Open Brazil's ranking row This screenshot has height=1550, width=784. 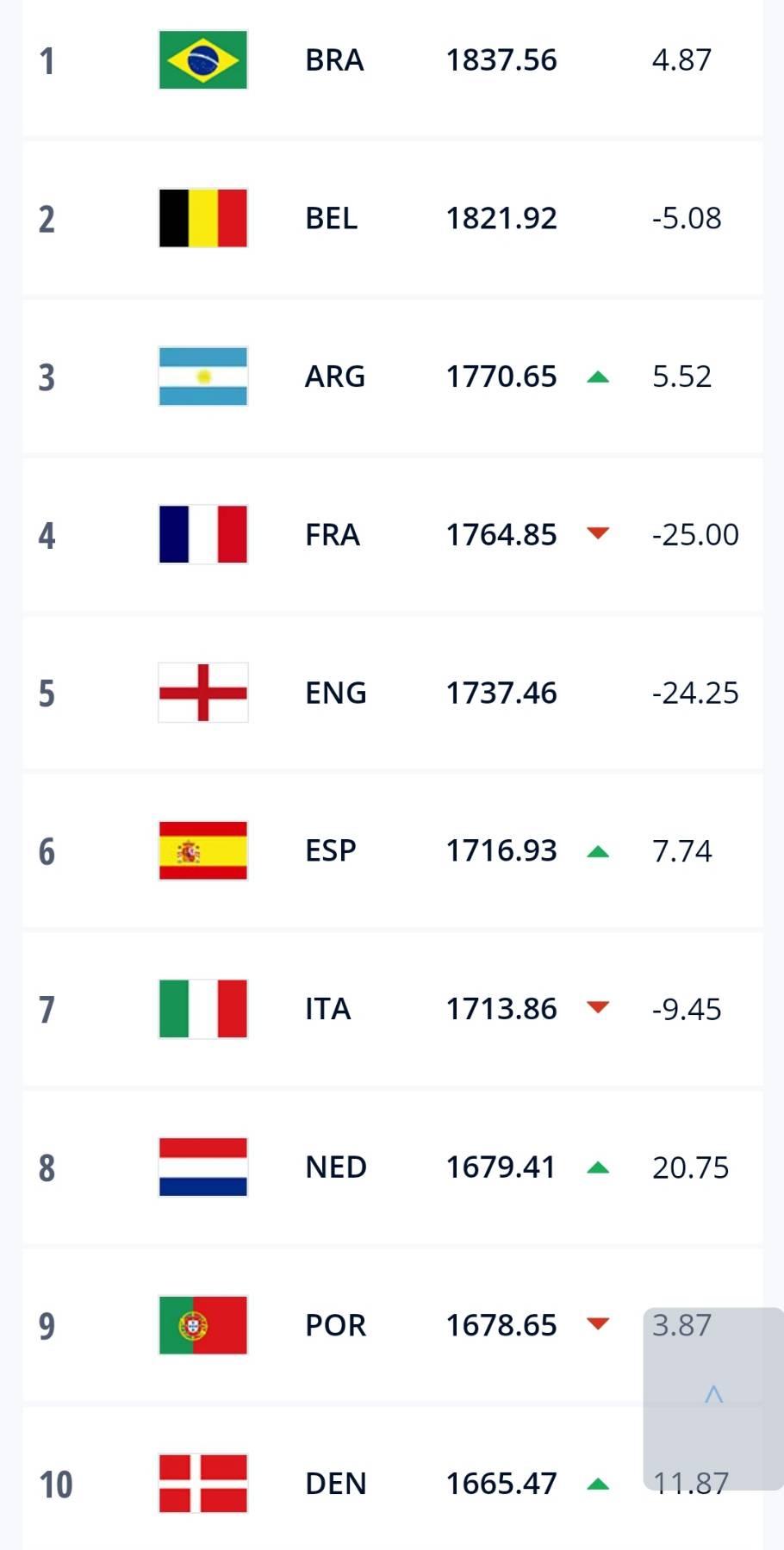coord(393,67)
